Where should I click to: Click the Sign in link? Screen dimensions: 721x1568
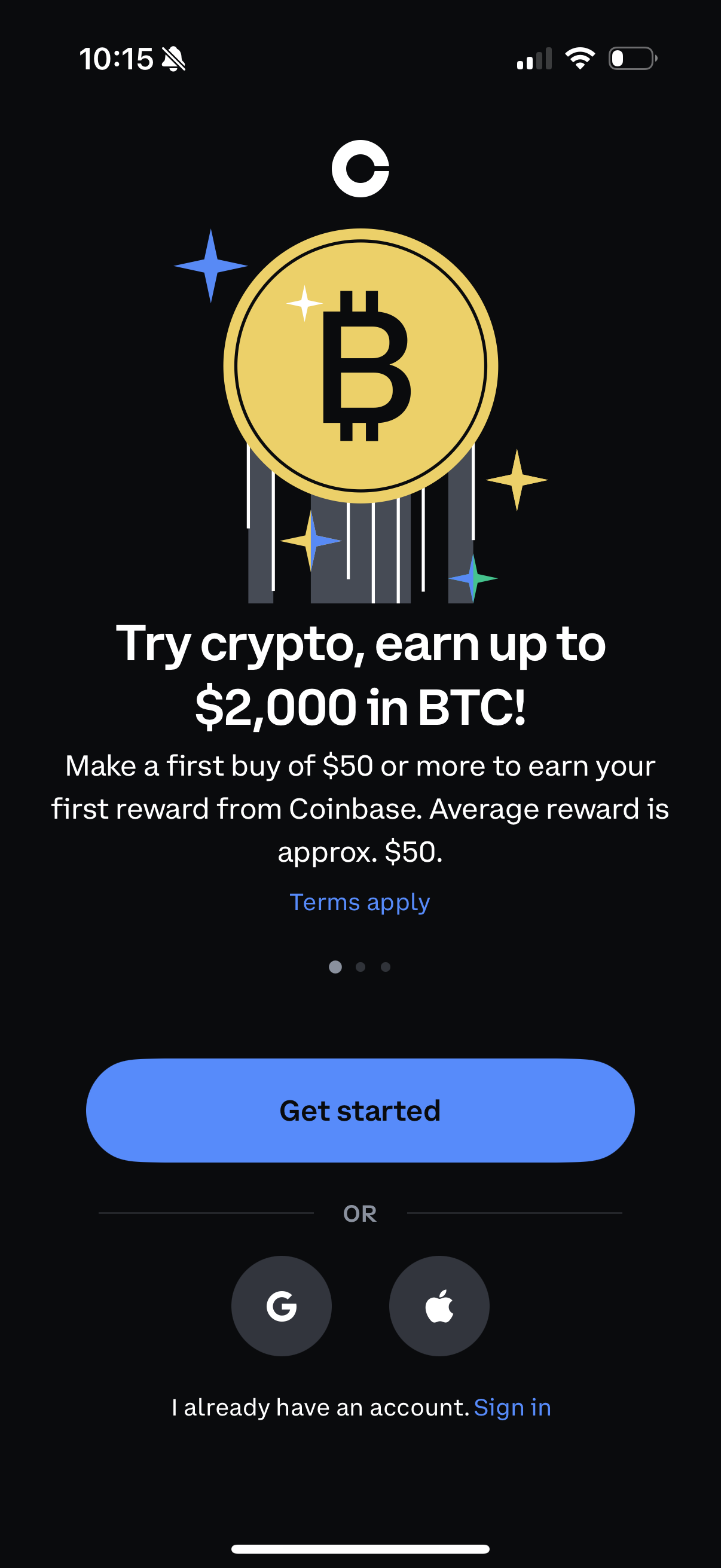click(512, 1406)
